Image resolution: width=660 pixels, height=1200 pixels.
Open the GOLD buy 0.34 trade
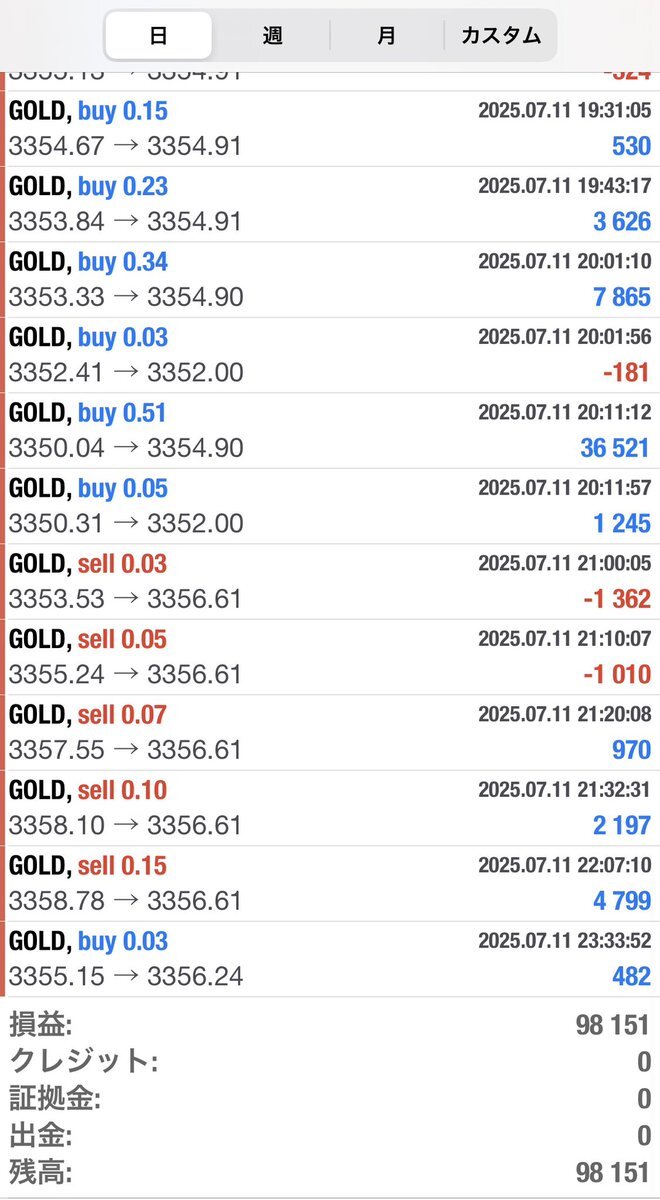330,280
